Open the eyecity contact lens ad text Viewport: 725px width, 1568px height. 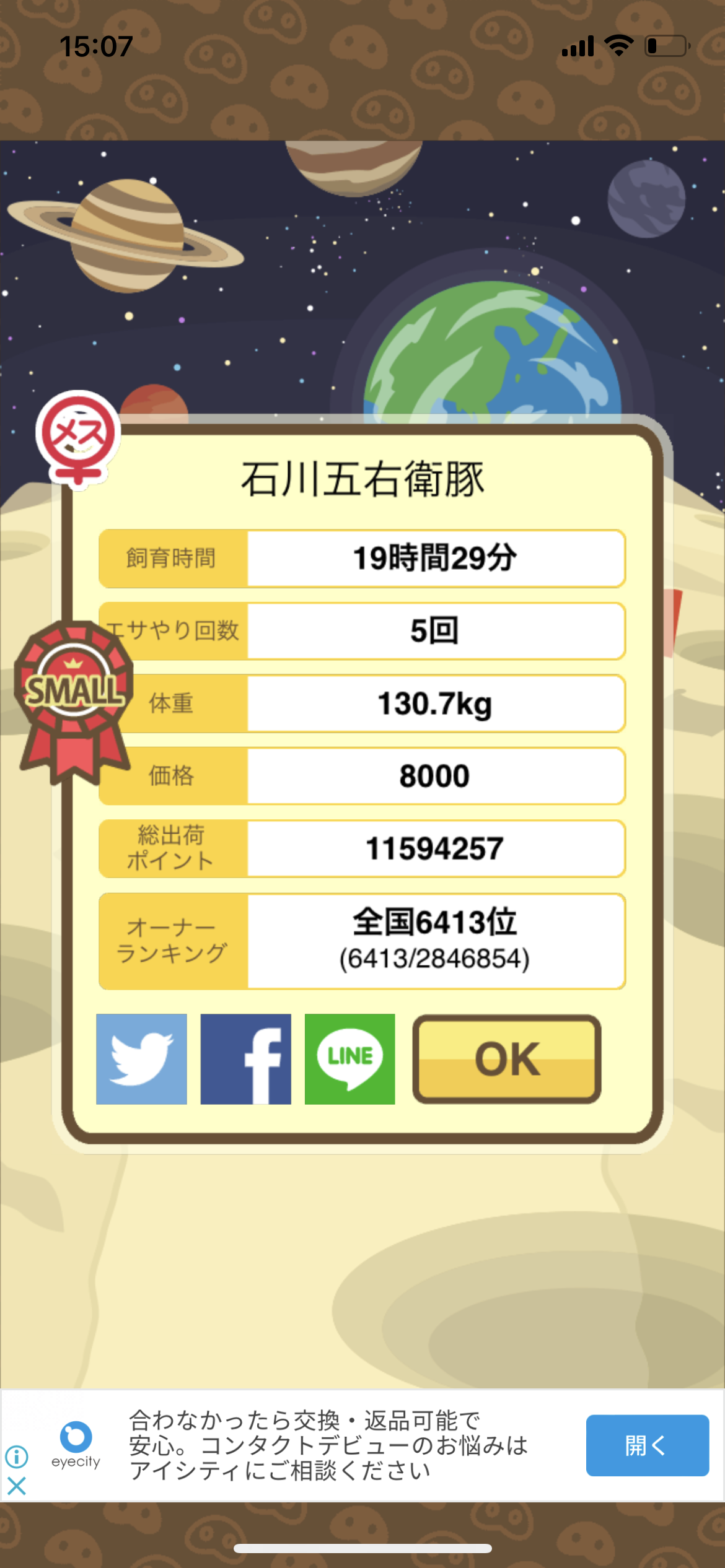click(328, 1445)
